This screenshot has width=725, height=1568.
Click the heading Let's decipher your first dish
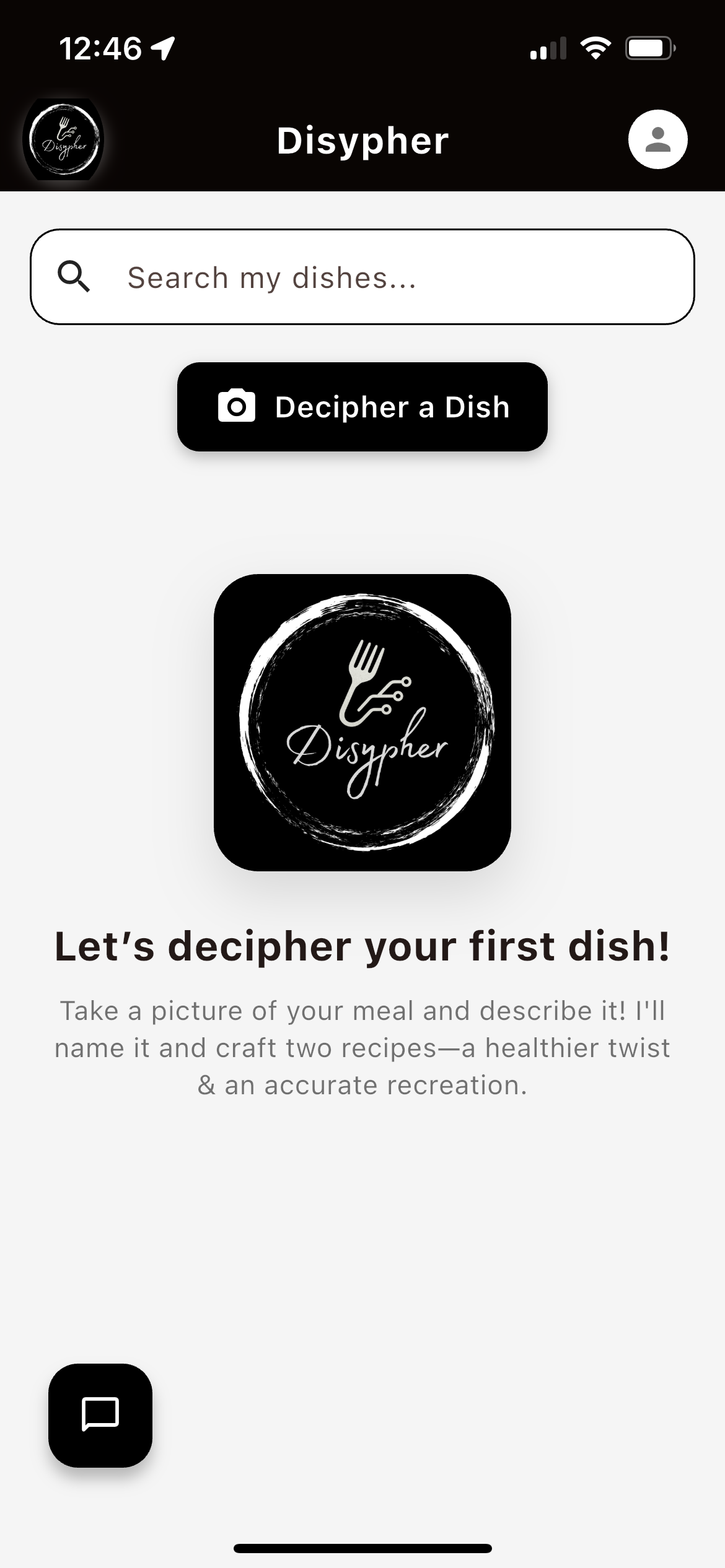[362, 947]
